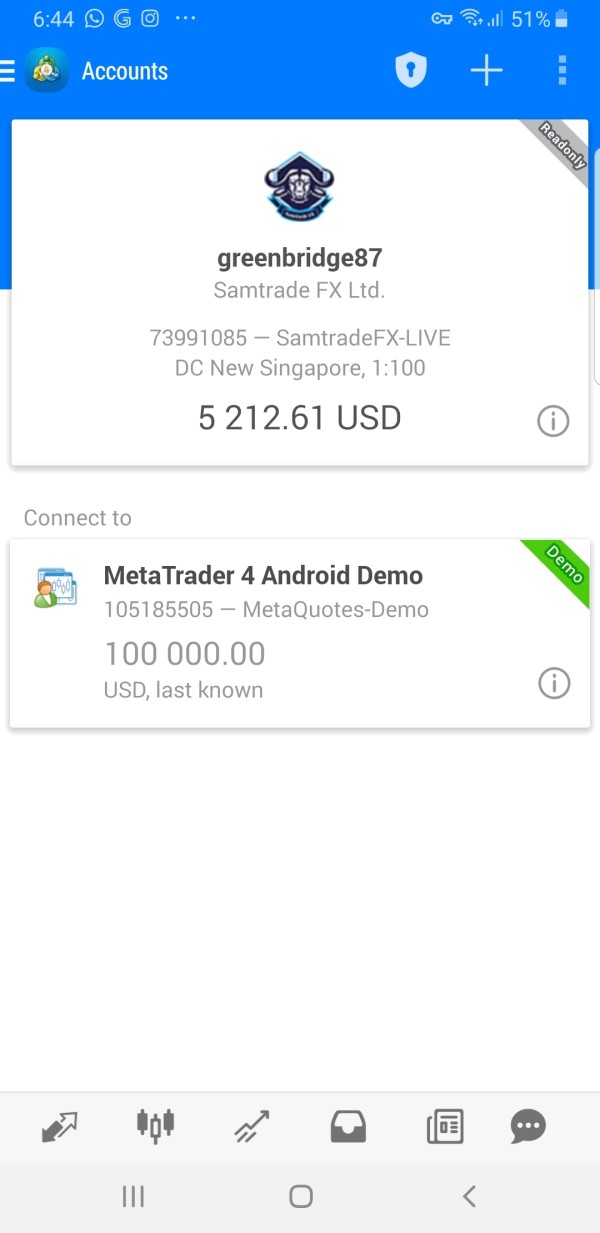The height and width of the screenshot is (1233, 600).
Task: Go back using system back button
Action: point(468,1196)
